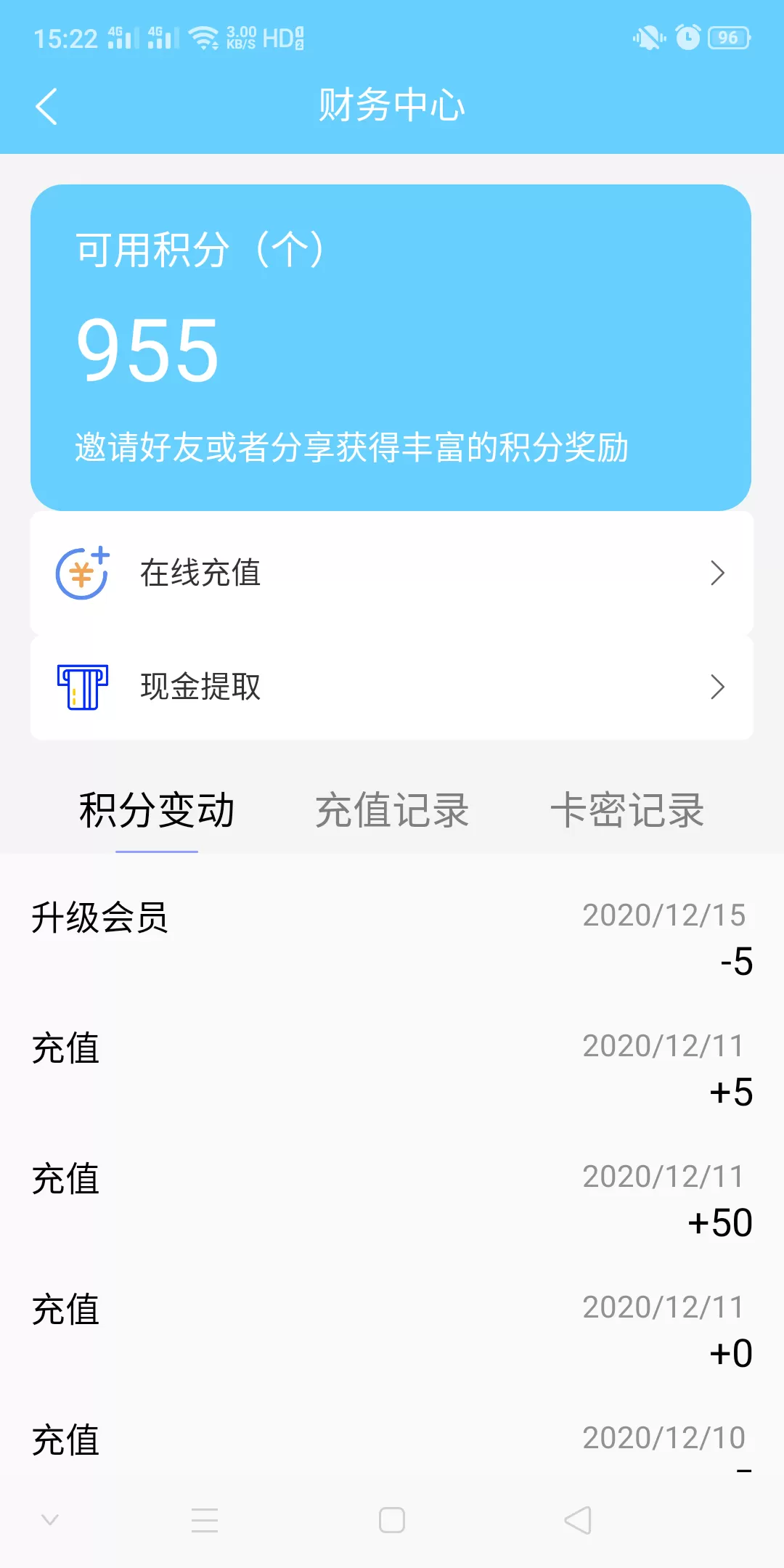Select the 积分变动 tab

pos(157,810)
